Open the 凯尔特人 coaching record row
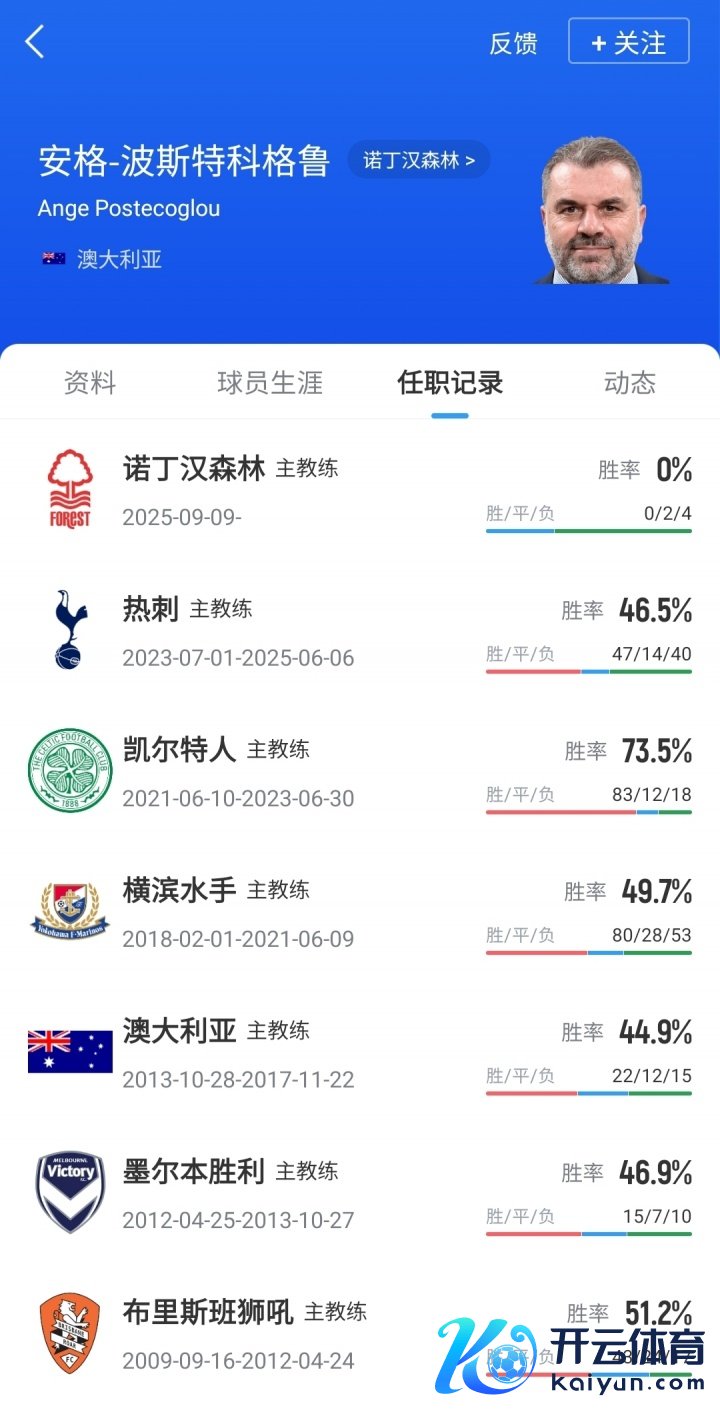 [360, 771]
